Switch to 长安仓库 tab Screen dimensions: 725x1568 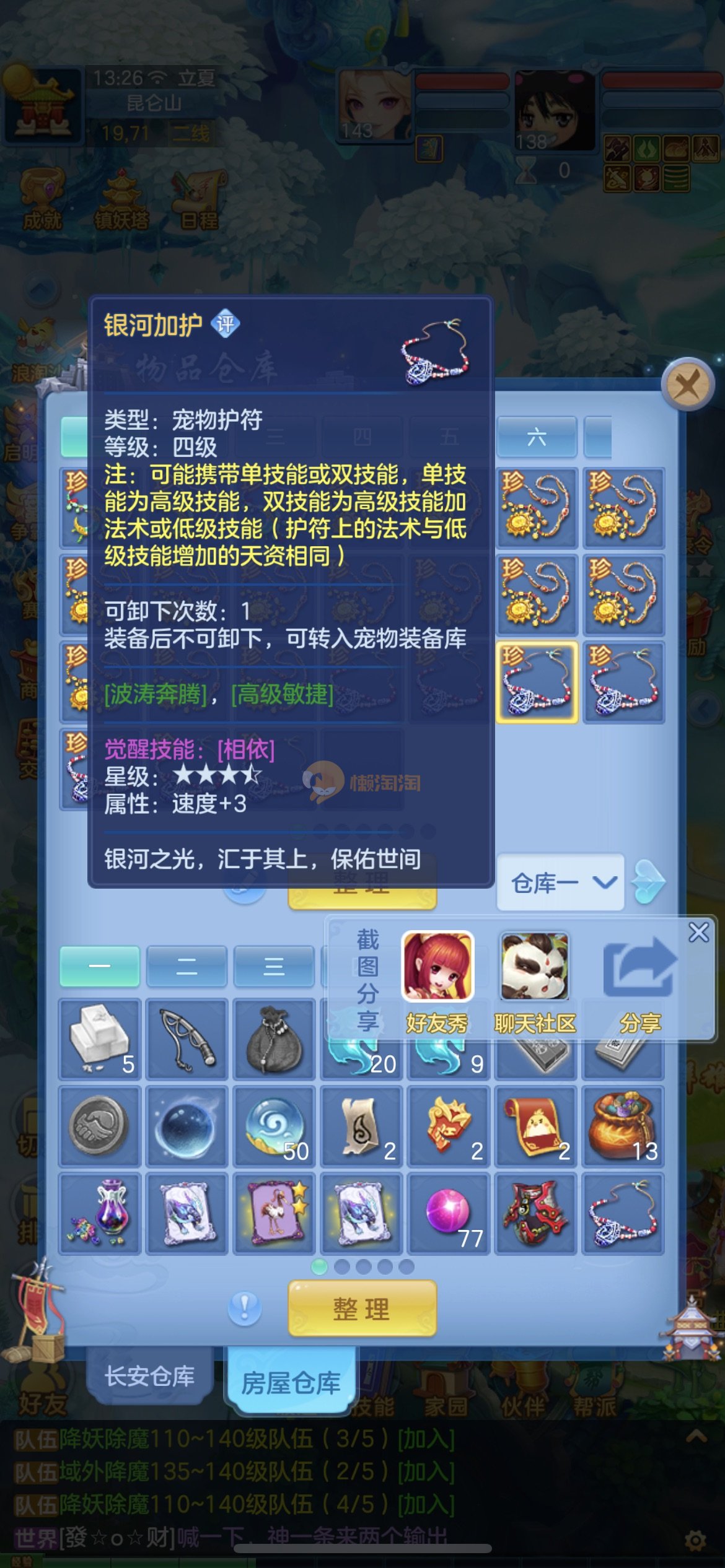[149, 1376]
